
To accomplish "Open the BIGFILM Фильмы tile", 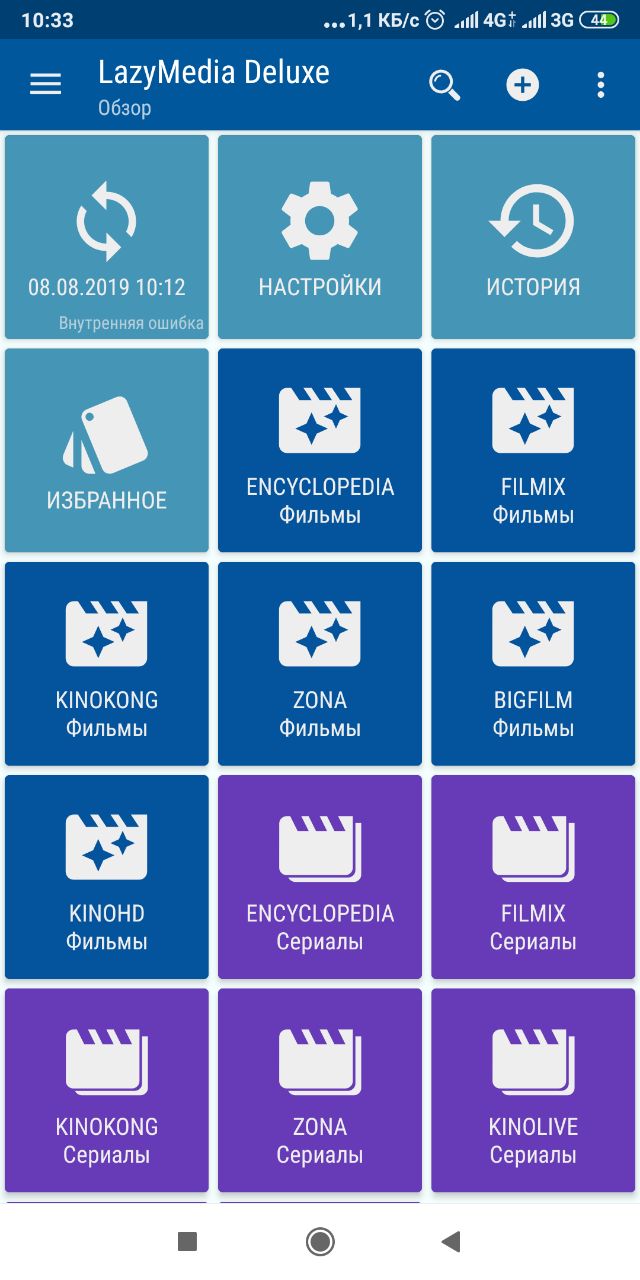I will (533, 664).
